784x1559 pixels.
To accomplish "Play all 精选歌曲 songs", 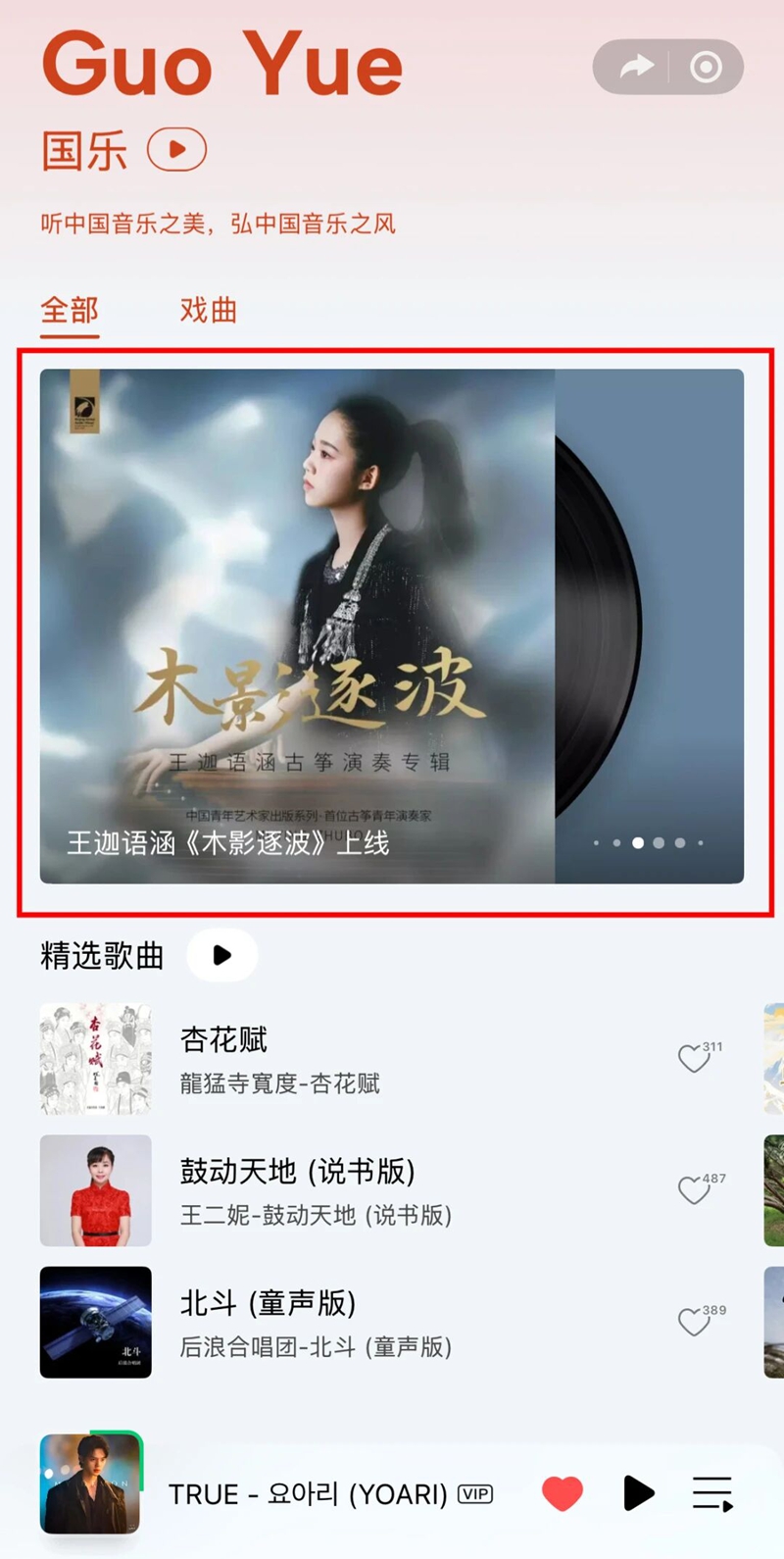I will [x=222, y=955].
